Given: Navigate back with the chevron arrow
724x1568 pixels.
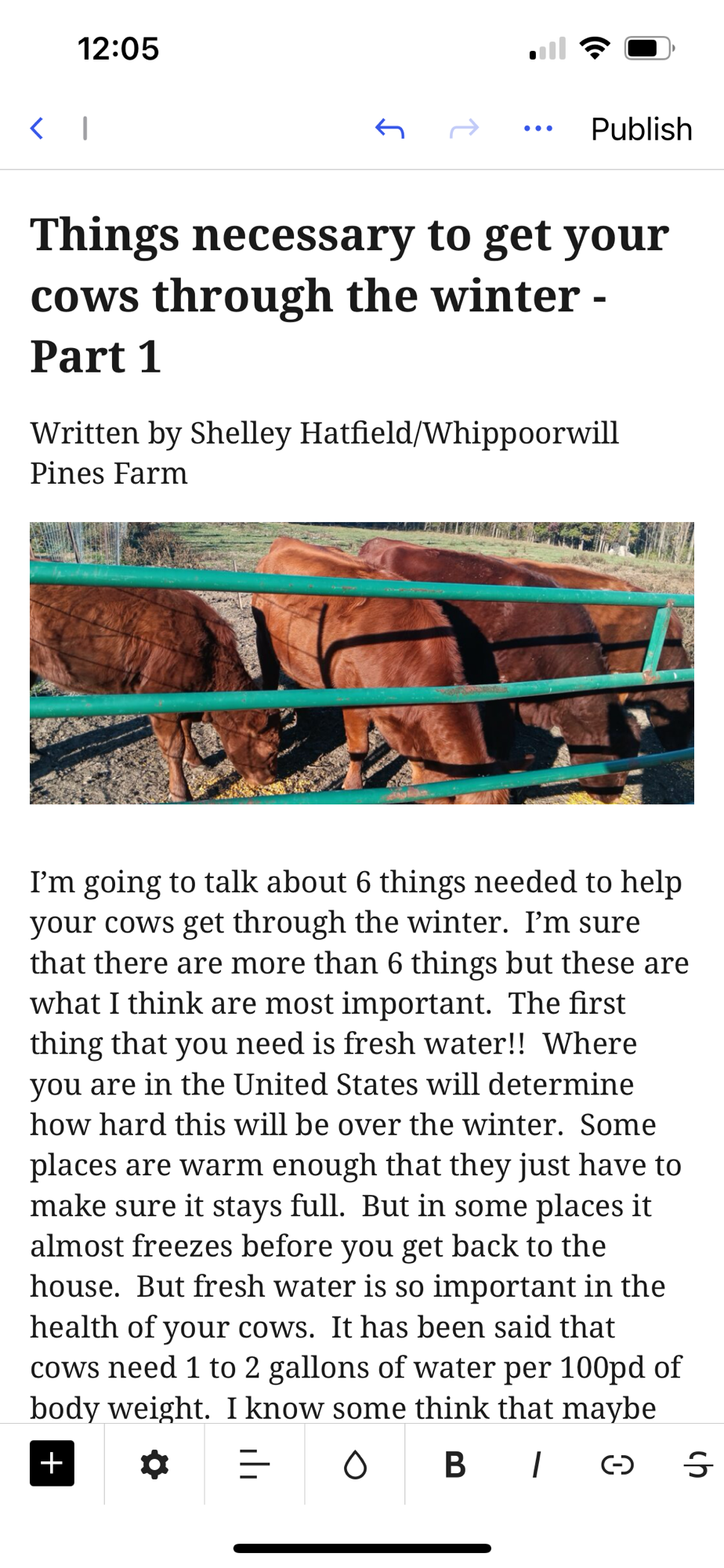Looking at the screenshot, I should point(36,129).
